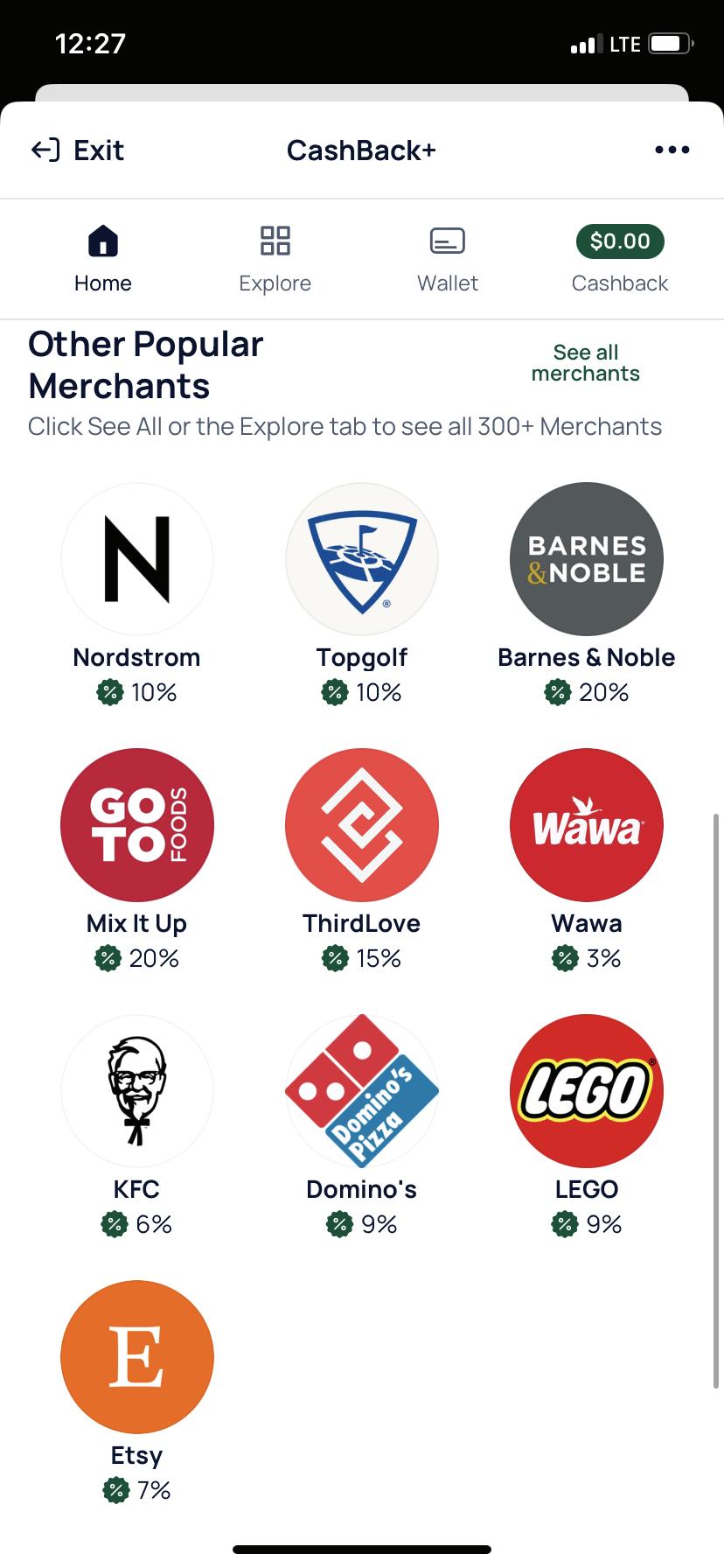Open the three-dot overflow menu
The width and height of the screenshot is (724, 1568).
[x=672, y=150]
